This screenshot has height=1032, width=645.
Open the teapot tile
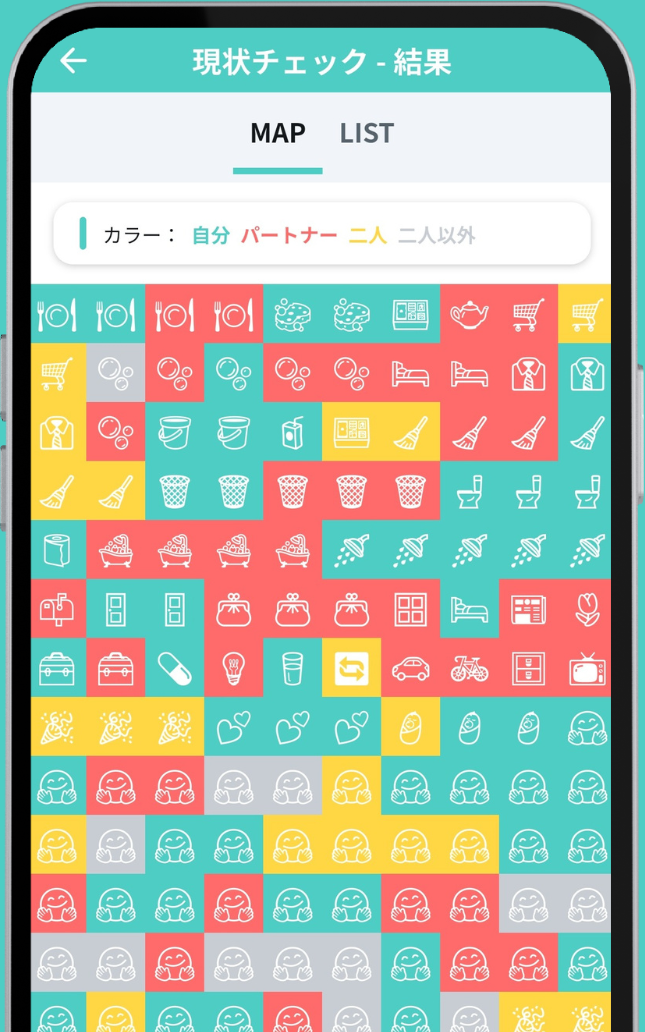pos(469,315)
